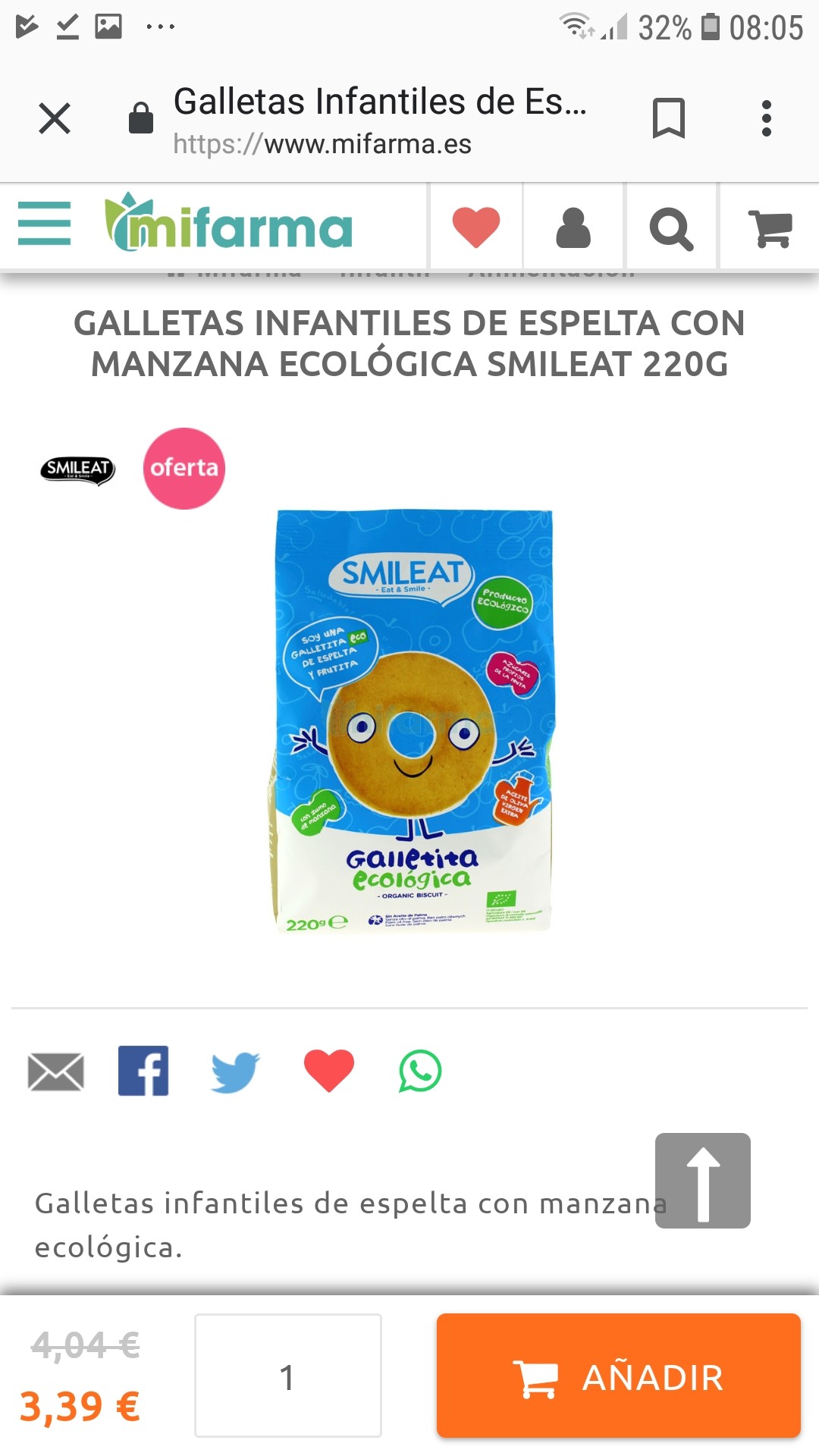819x1456 pixels.
Task: Share product on Facebook
Action: tap(143, 1071)
